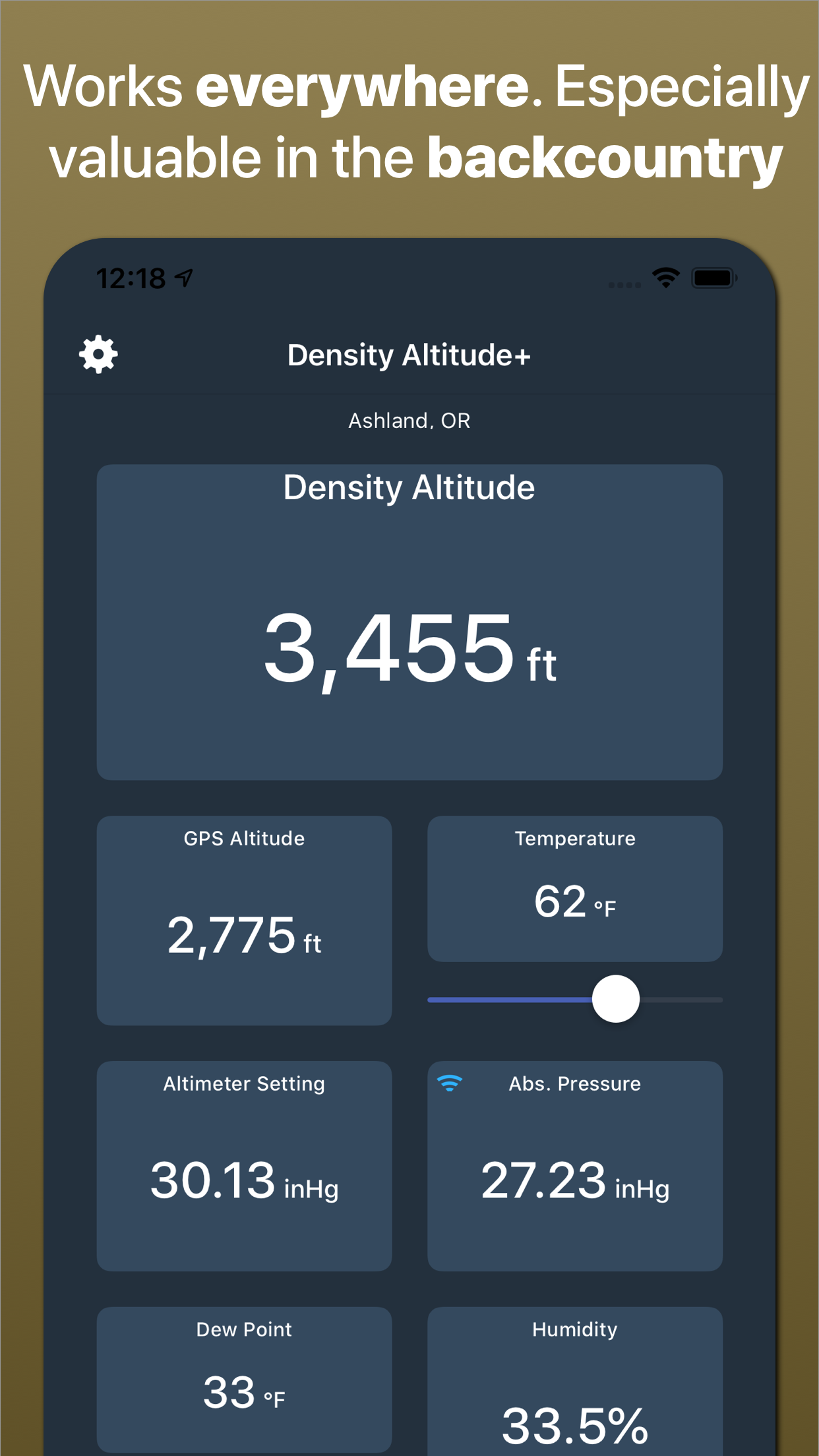Click the cellular signal dots in status bar
819x1456 pixels.
(x=623, y=283)
